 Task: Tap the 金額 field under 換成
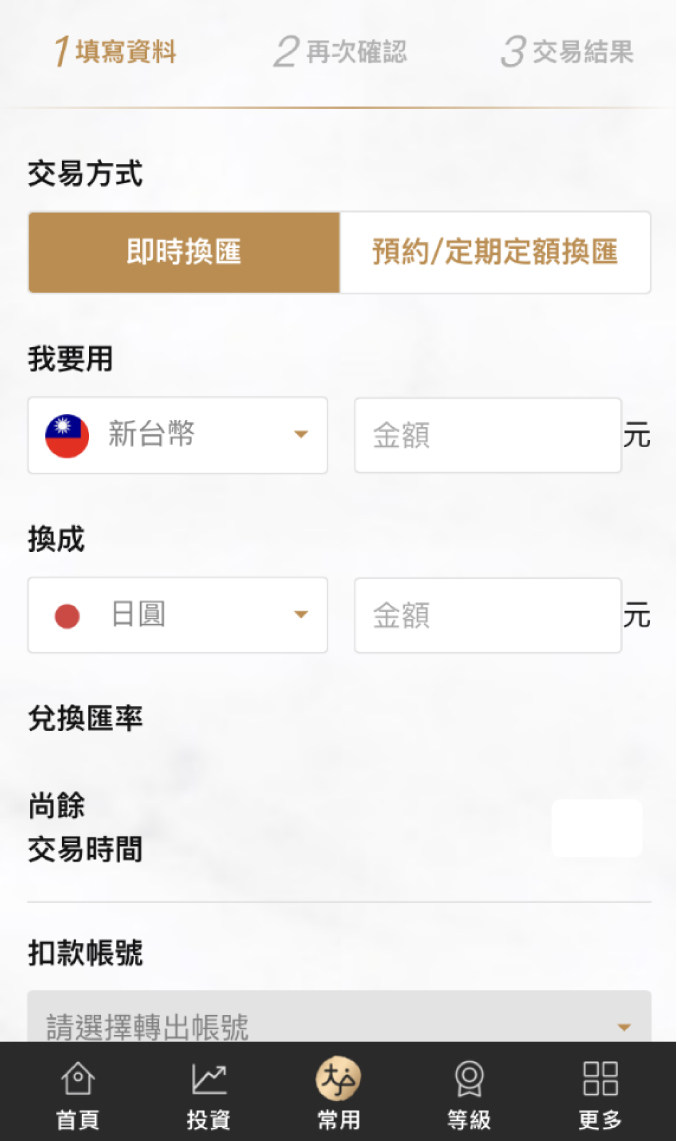click(x=488, y=615)
